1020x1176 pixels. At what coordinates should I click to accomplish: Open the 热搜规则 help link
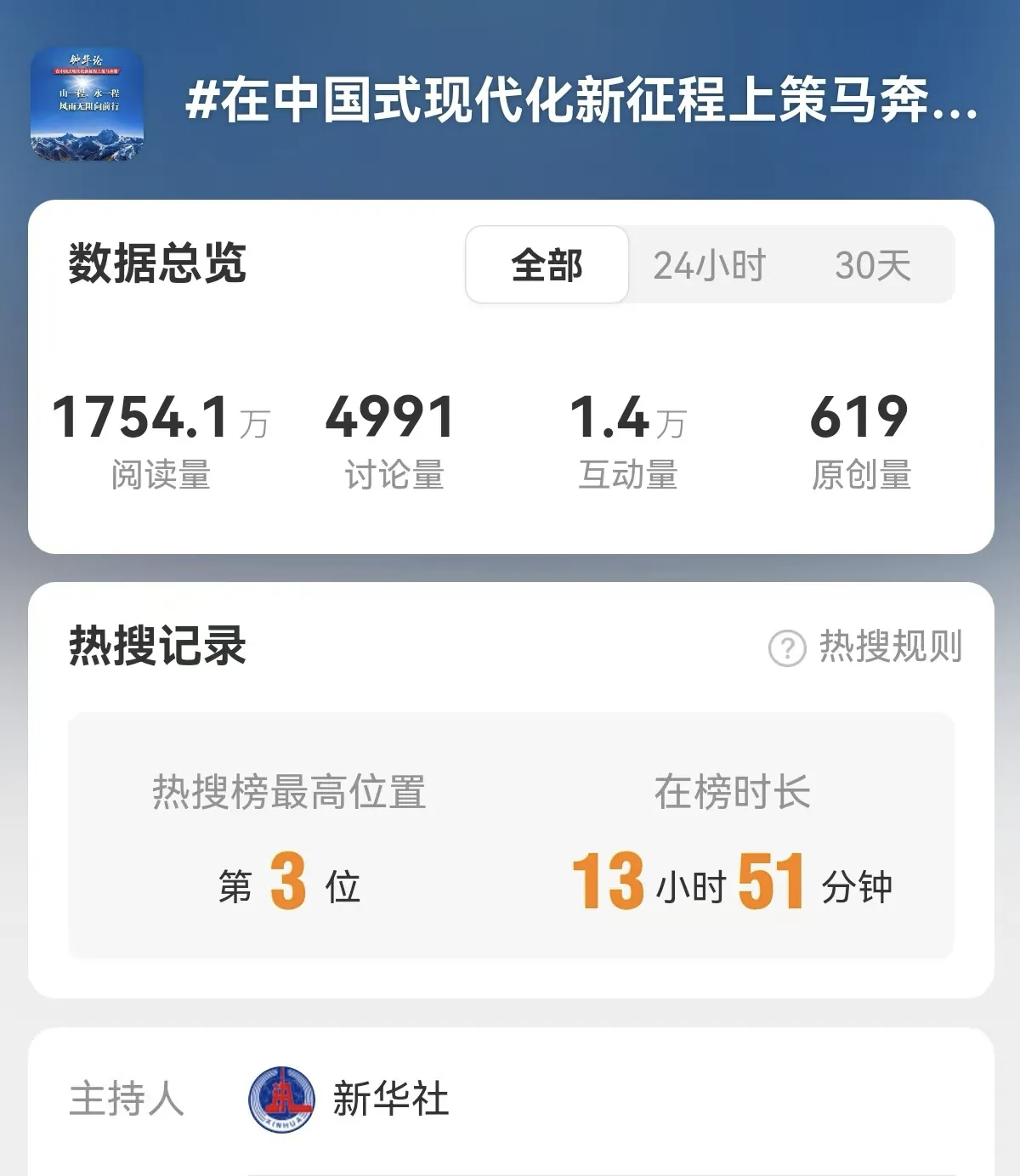coord(865,647)
